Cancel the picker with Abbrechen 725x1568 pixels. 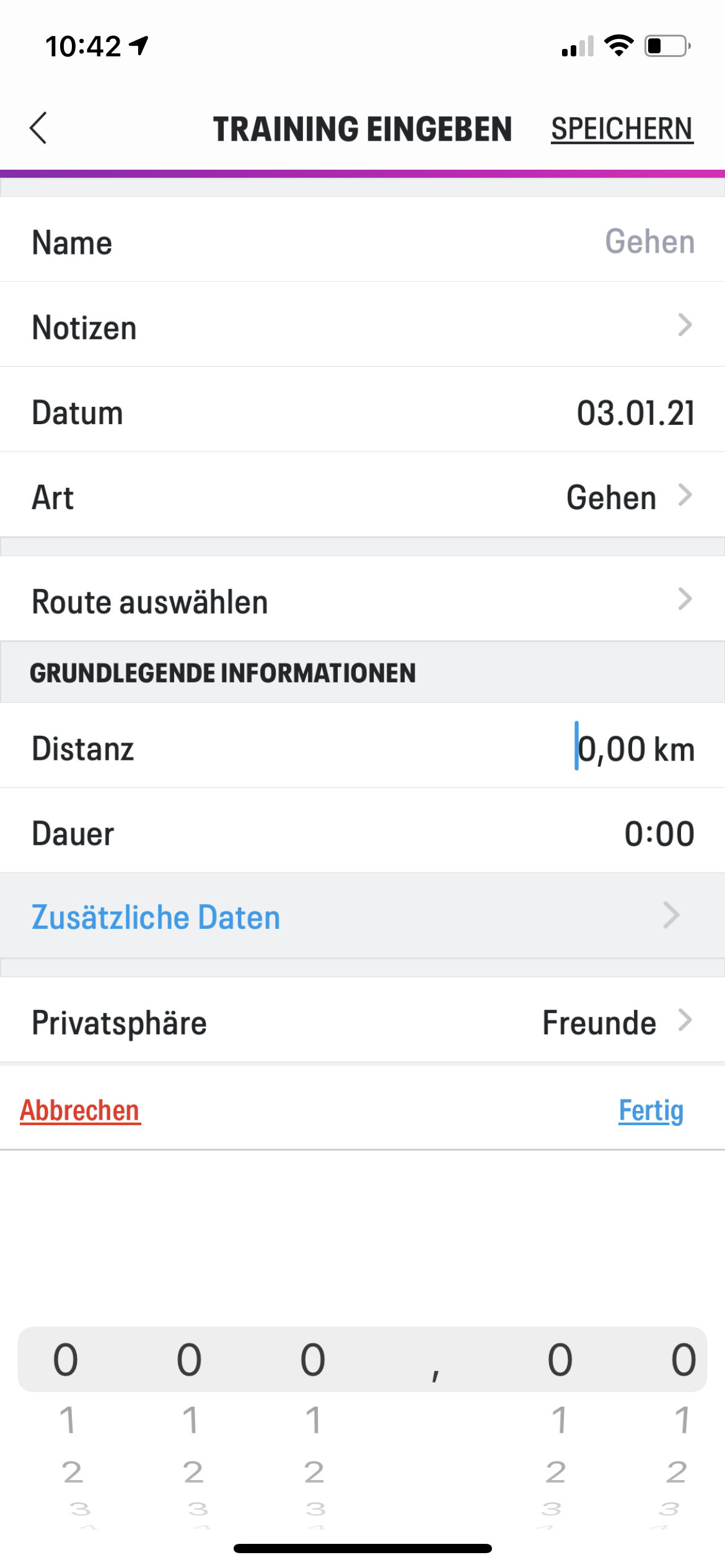coord(80,1110)
